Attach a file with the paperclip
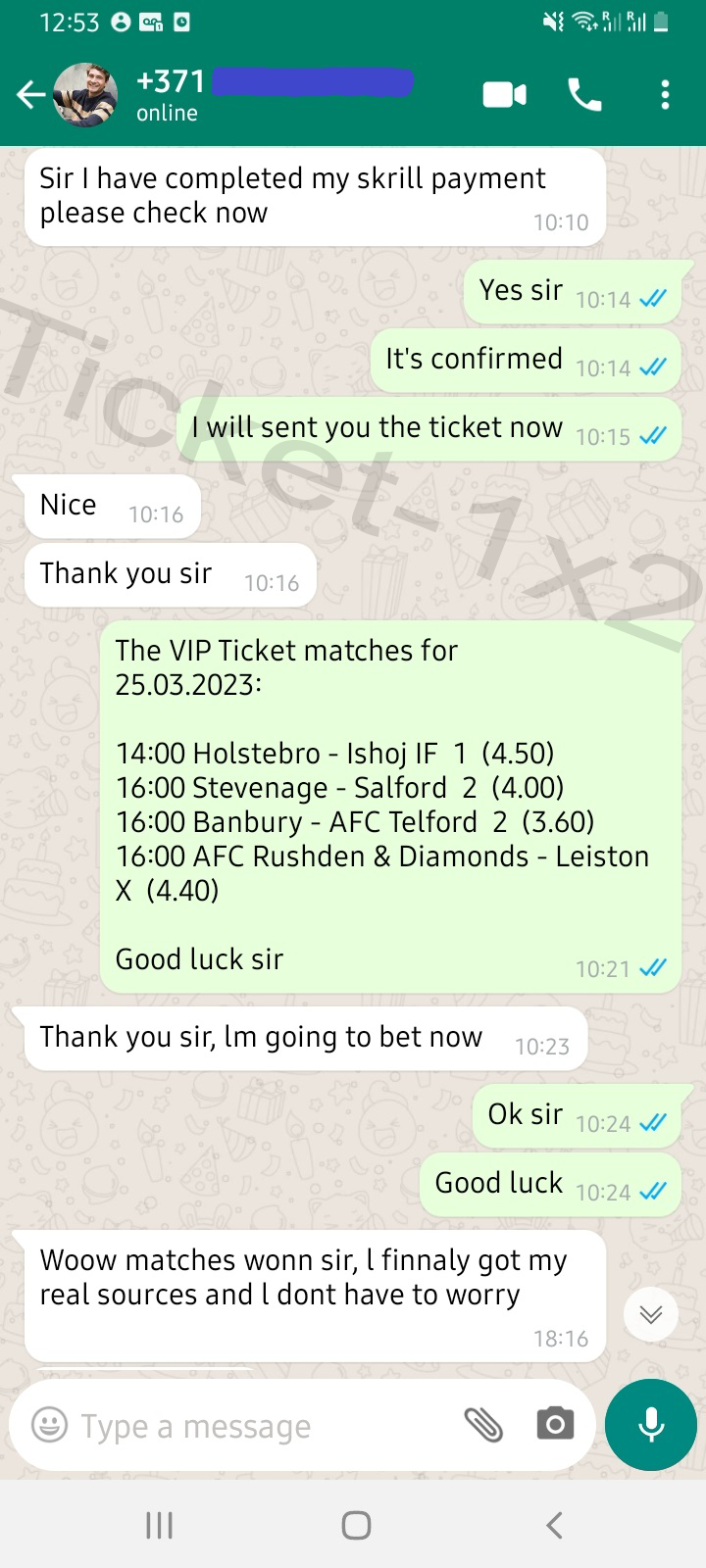Image resolution: width=706 pixels, height=1568 pixels. (483, 1425)
